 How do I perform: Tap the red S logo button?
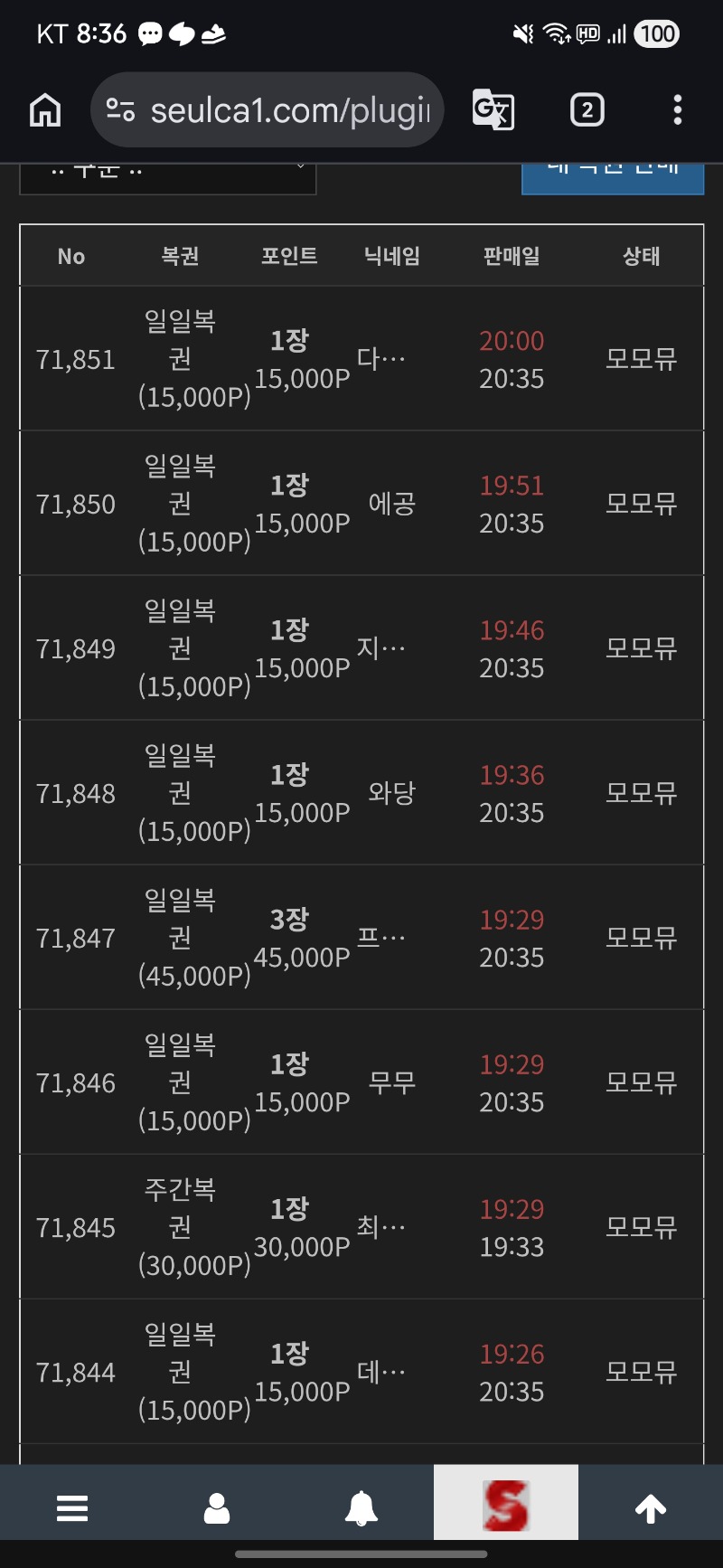click(506, 1505)
